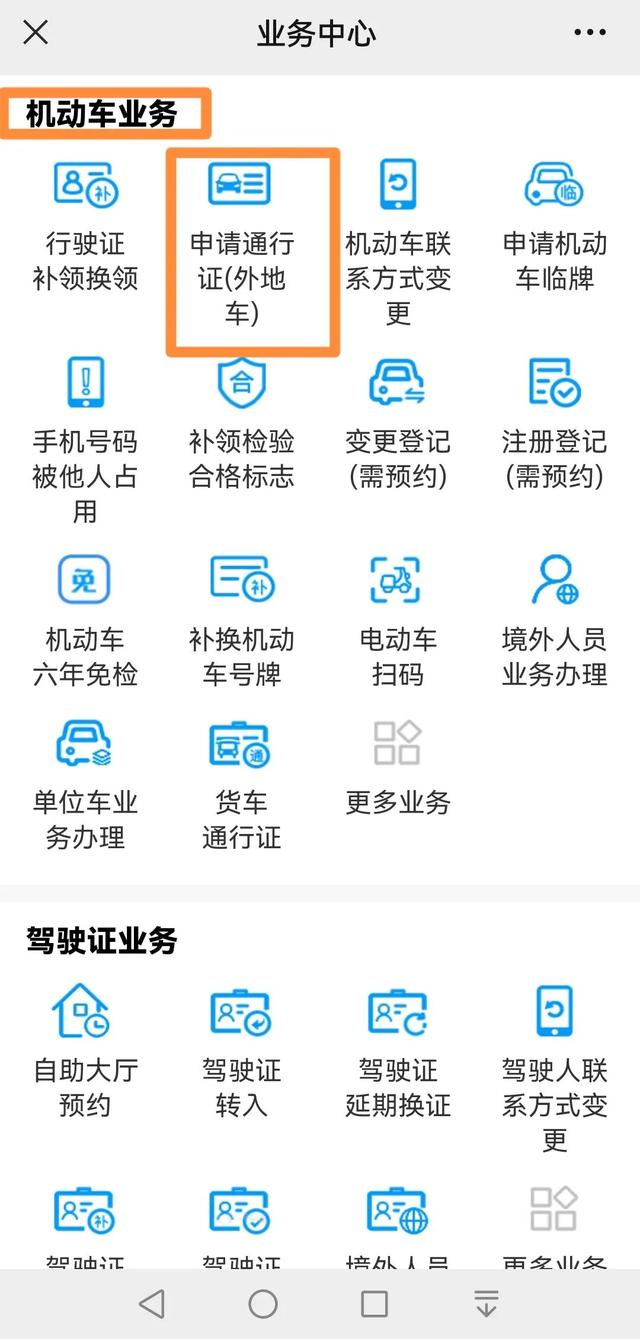The width and height of the screenshot is (640, 1339).
Task: Open 机动车联系方式变更
Action: tap(398, 240)
